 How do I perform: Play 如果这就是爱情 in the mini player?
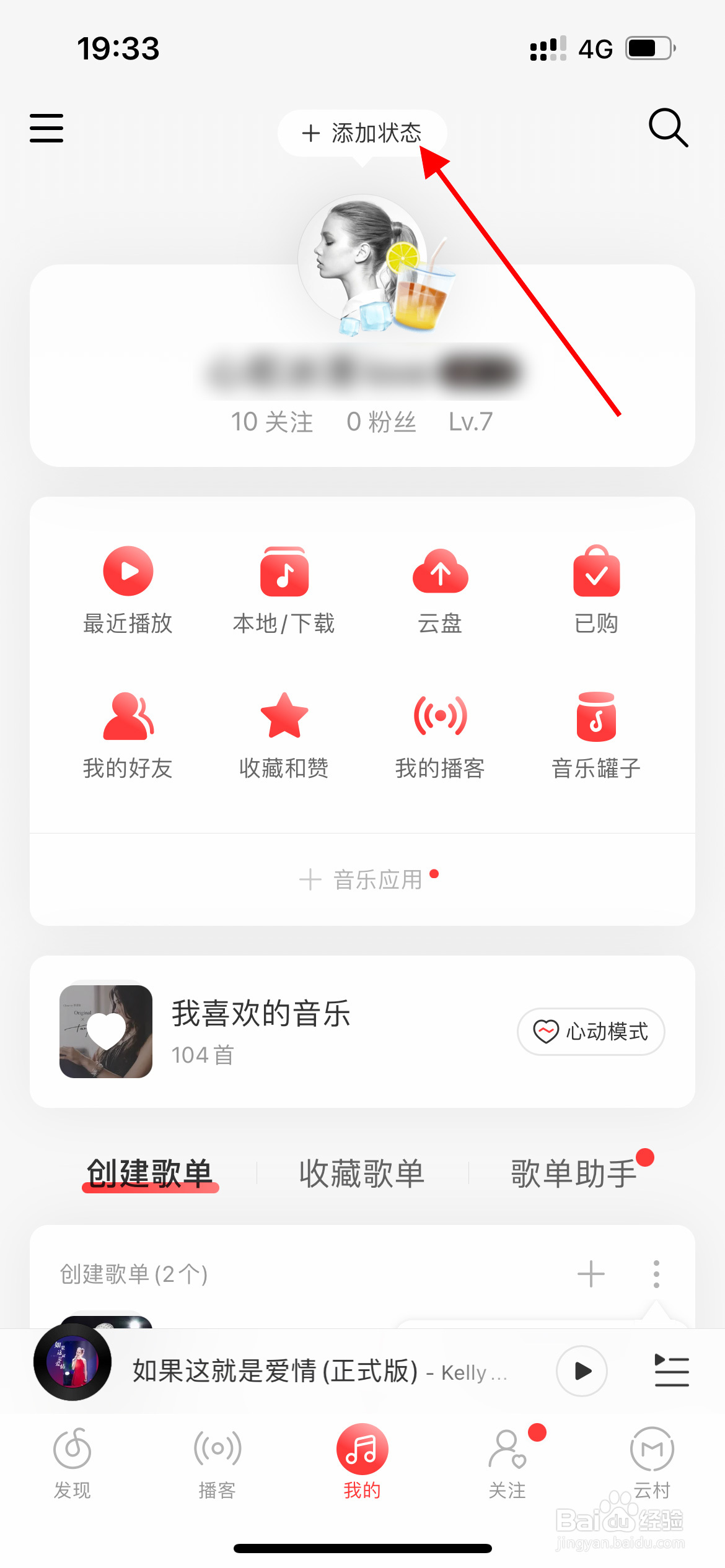(581, 1372)
